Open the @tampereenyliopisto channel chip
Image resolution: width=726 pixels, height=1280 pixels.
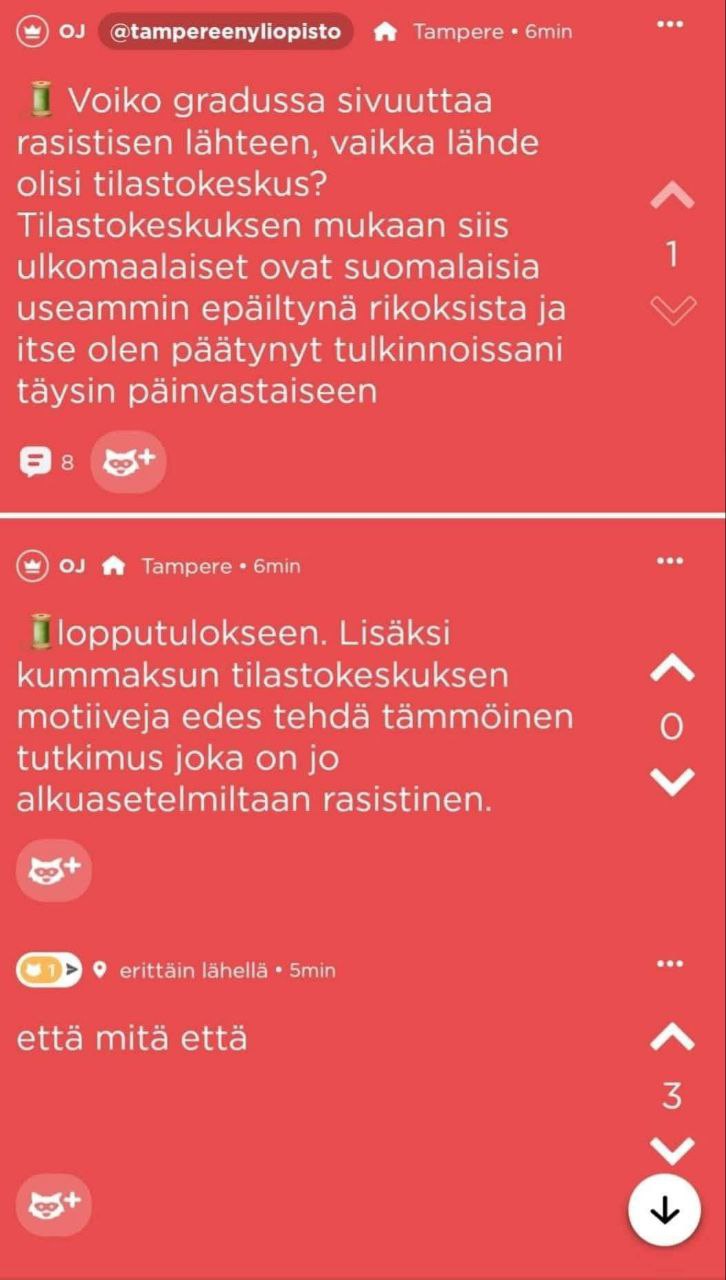point(225,31)
